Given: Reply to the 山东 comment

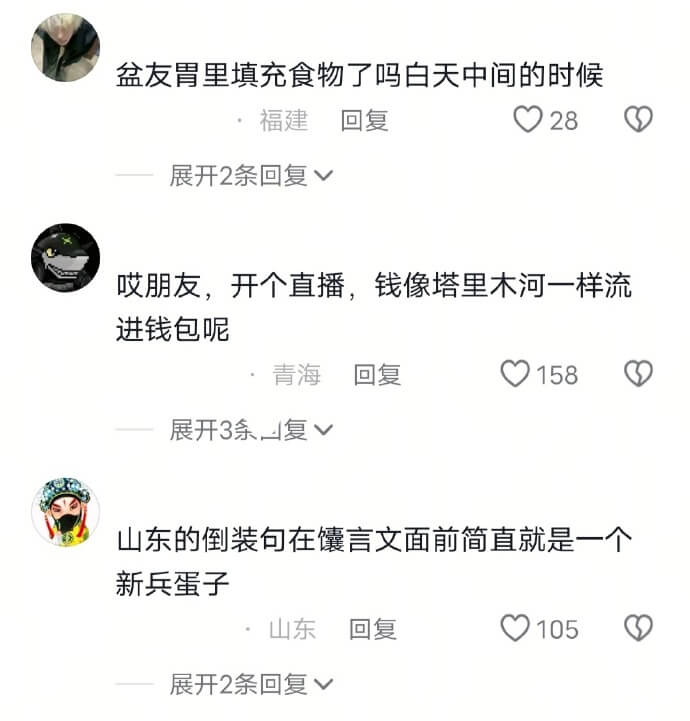Looking at the screenshot, I should point(373,629).
